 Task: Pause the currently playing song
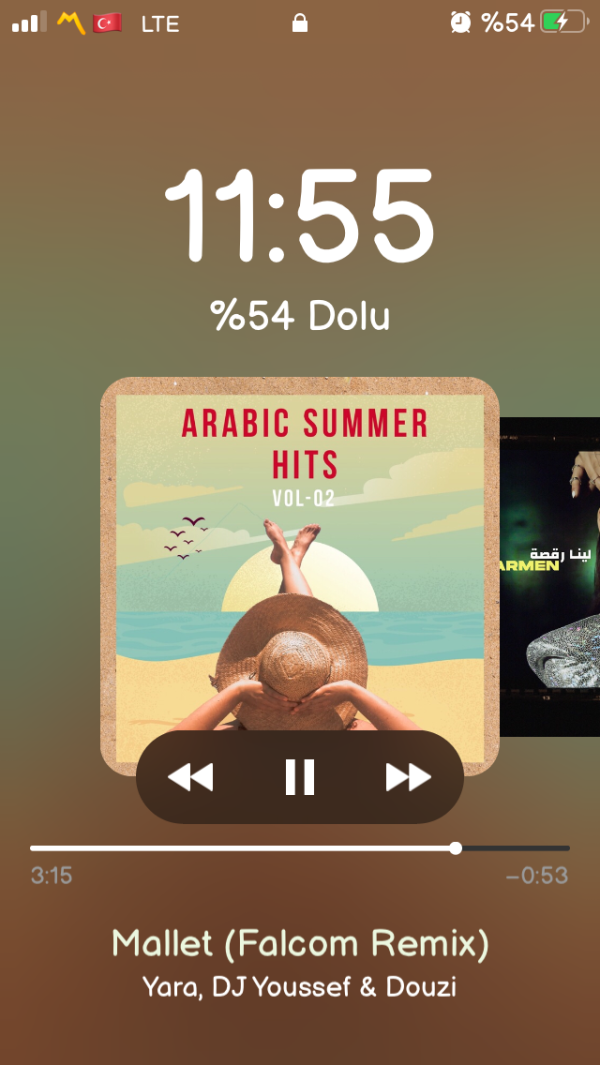tap(300, 777)
